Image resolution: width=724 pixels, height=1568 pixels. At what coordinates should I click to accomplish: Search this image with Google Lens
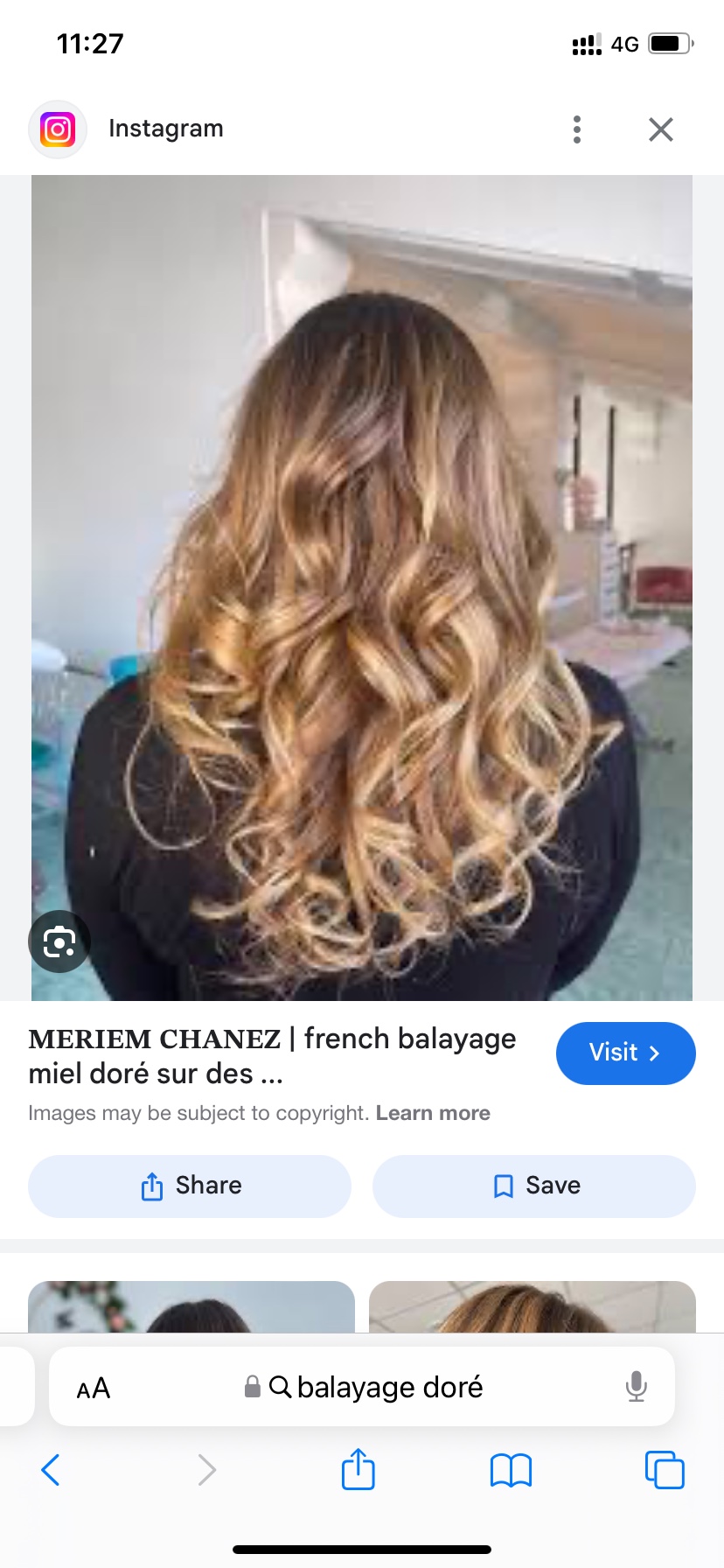coord(59,941)
